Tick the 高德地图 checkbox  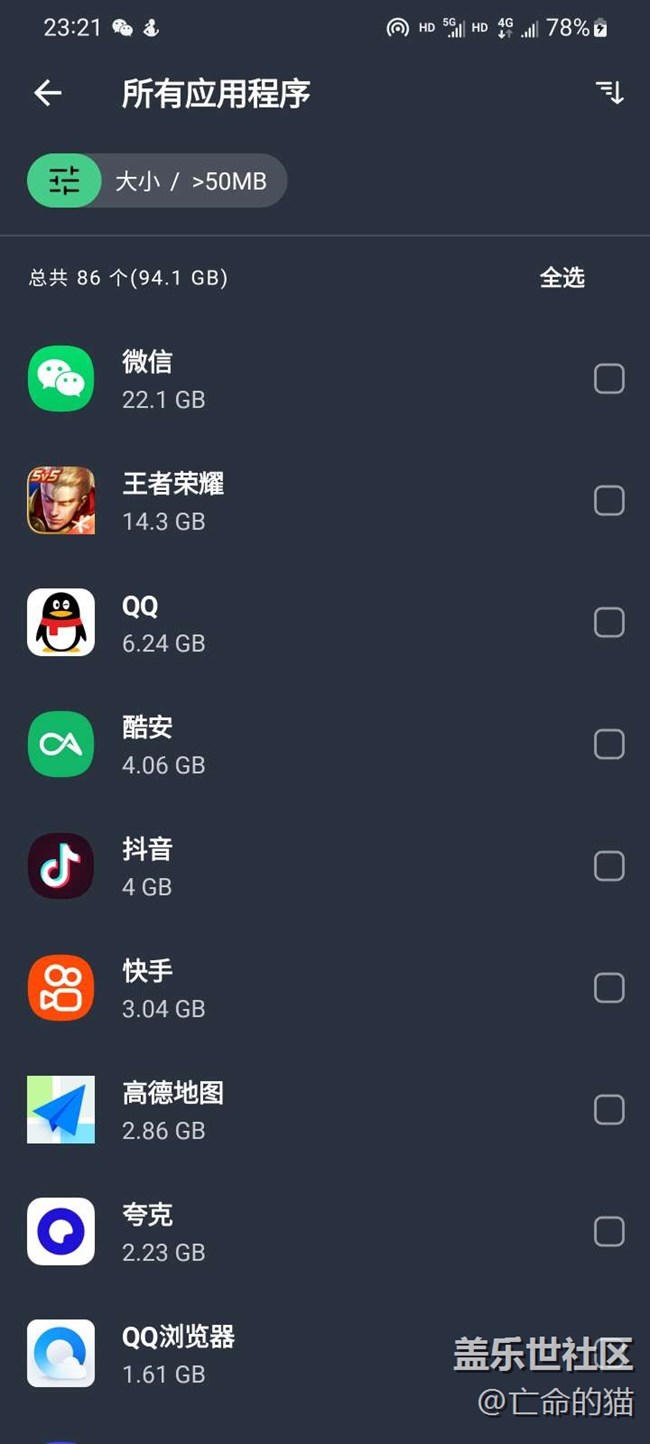tap(609, 1110)
